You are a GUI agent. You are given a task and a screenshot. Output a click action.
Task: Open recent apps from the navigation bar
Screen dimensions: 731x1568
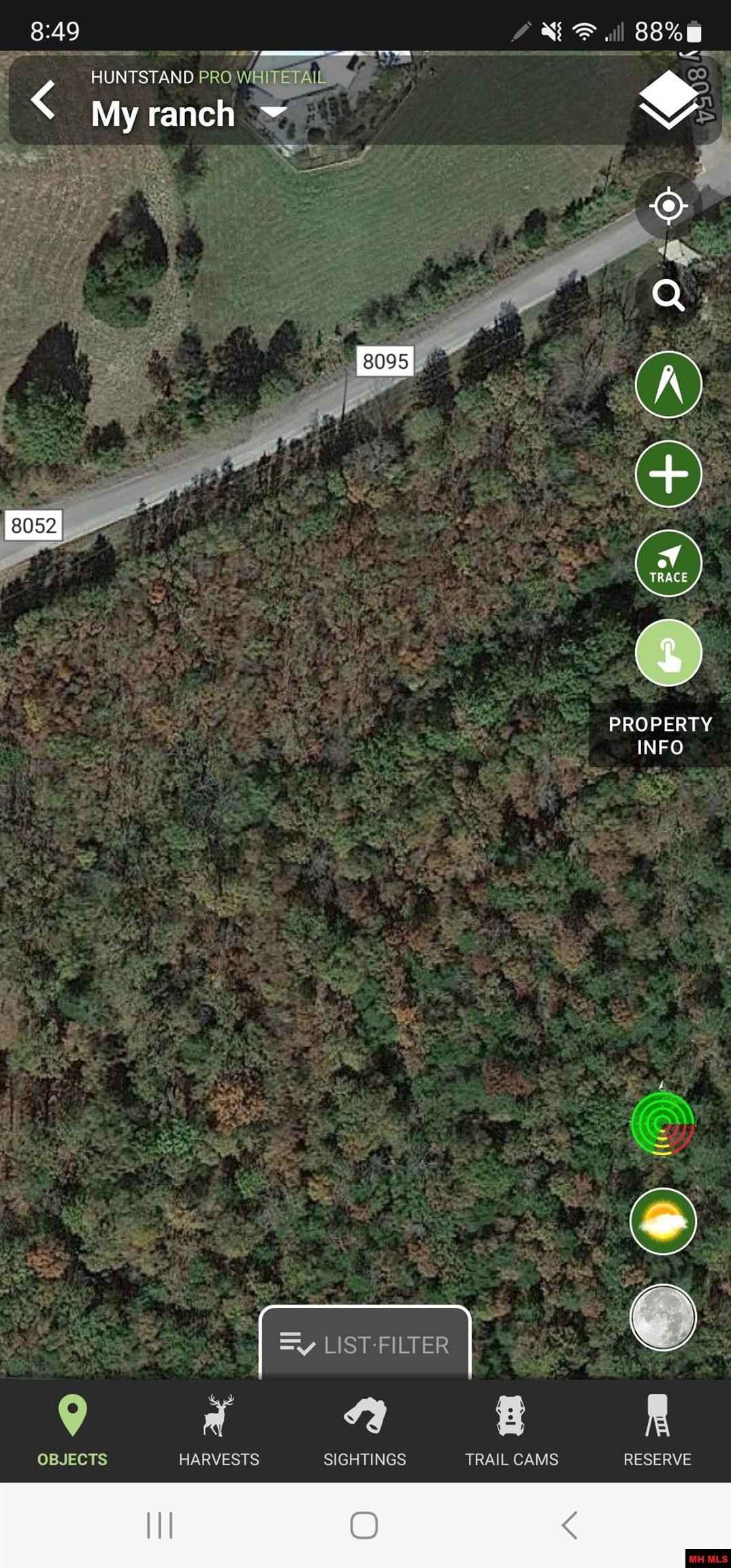[160, 1526]
